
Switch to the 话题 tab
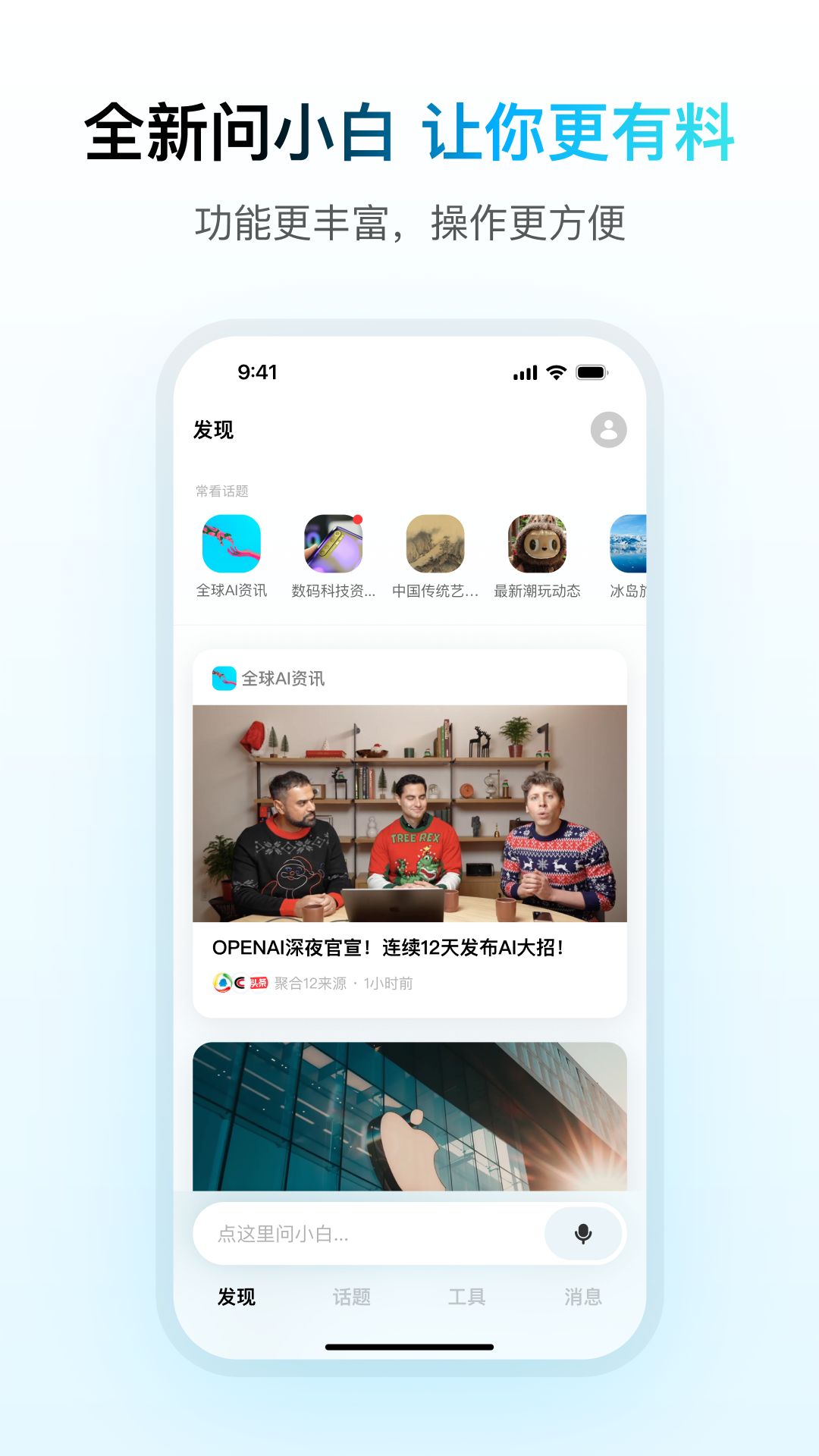pyautogui.click(x=353, y=1297)
